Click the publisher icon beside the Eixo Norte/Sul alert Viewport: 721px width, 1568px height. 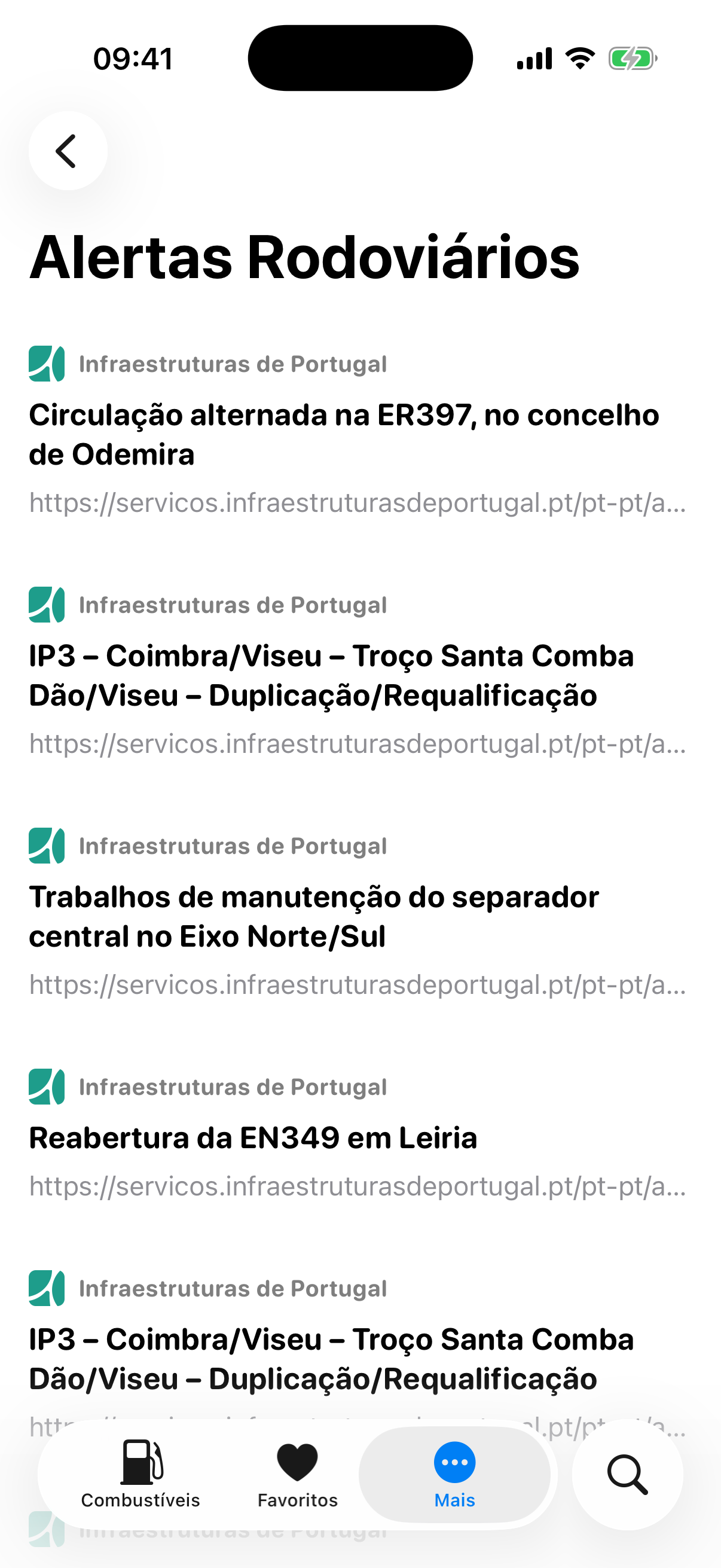point(46,846)
